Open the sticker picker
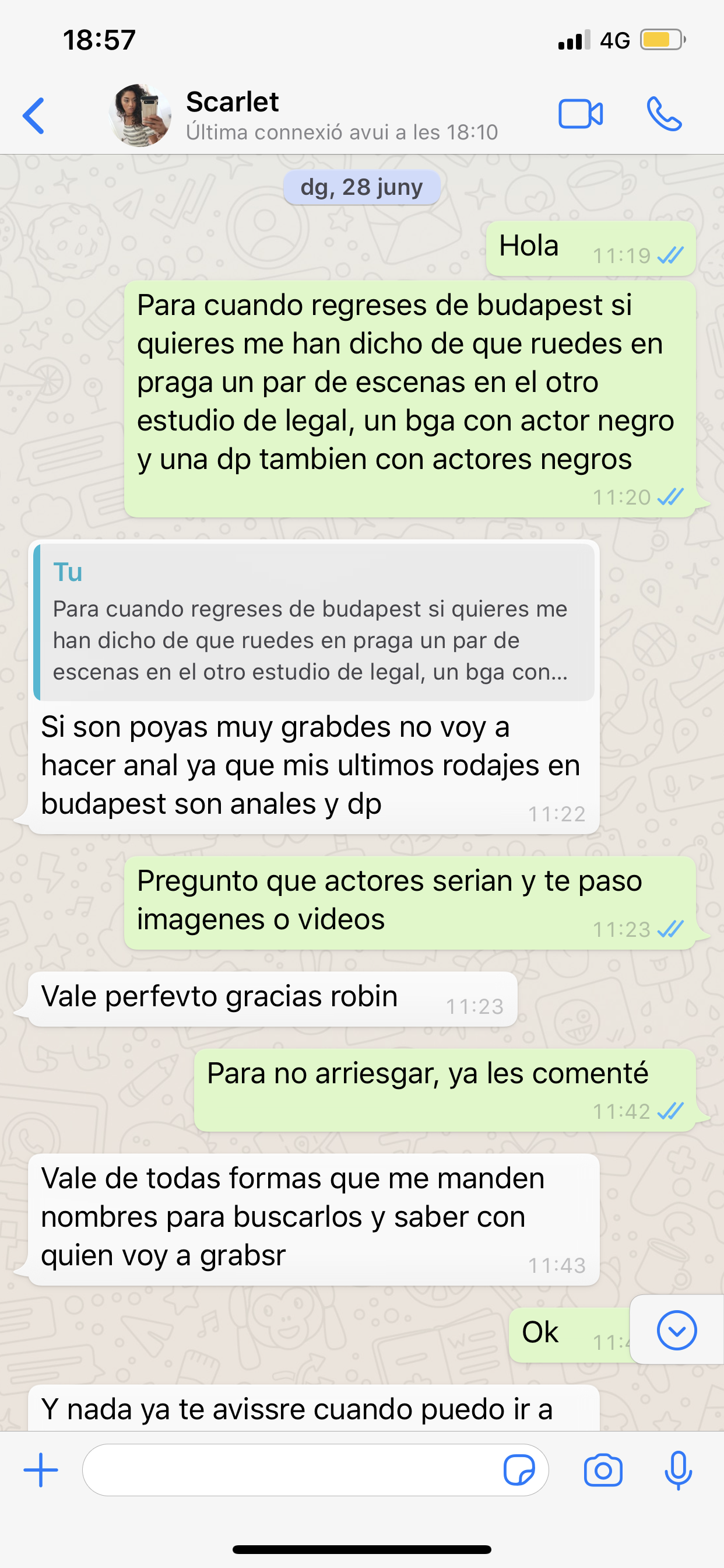Viewport: 724px width, 1568px height. 519,1470
